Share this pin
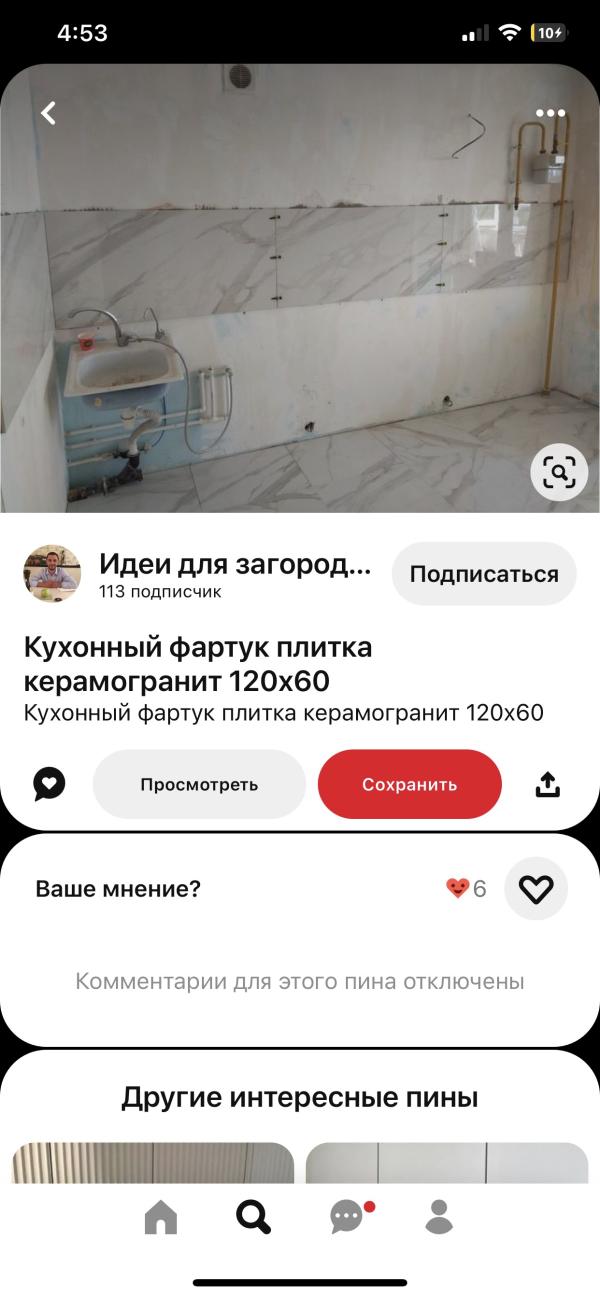This screenshot has height=1298, width=600. point(547,784)
